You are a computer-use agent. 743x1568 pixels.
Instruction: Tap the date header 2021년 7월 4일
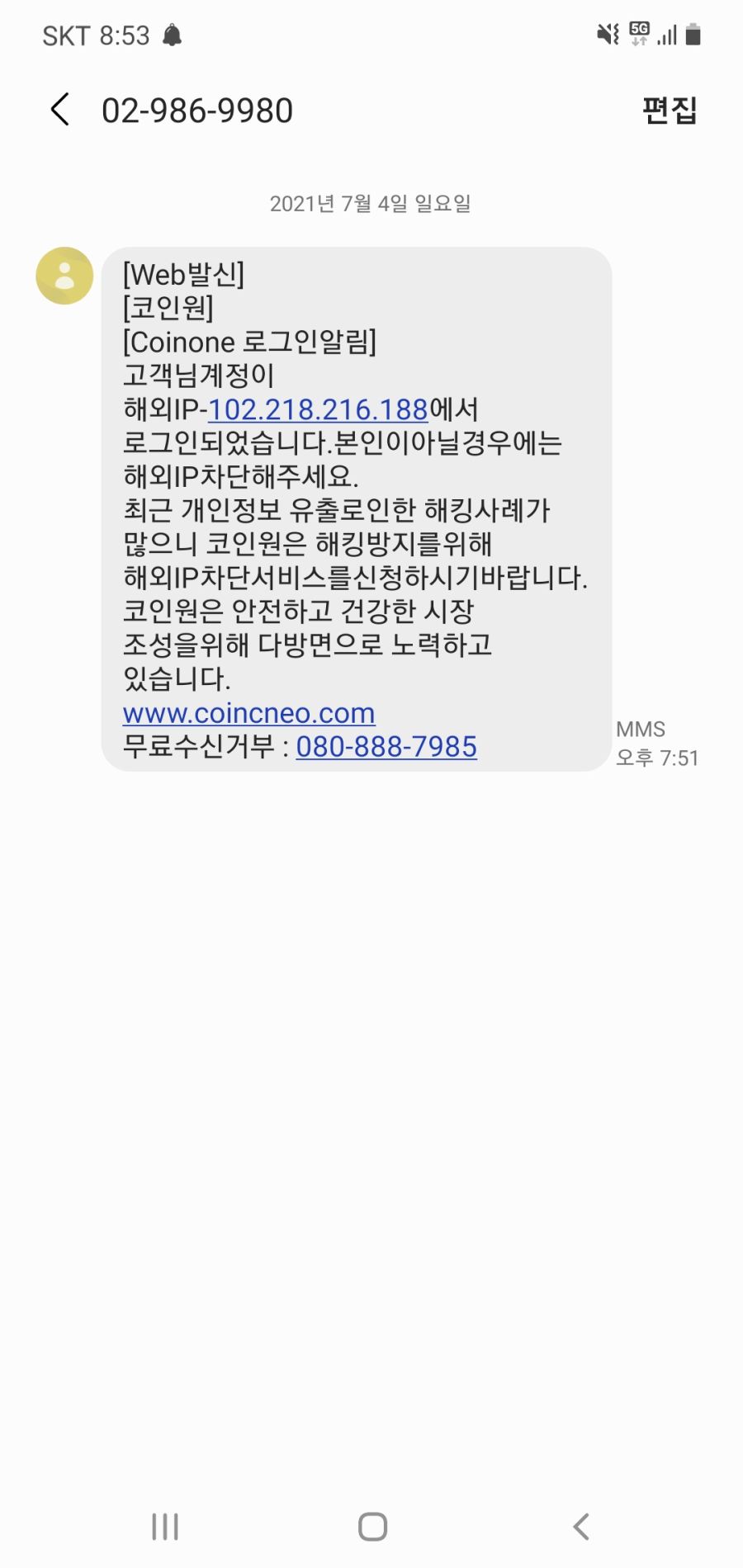[371, 203]
